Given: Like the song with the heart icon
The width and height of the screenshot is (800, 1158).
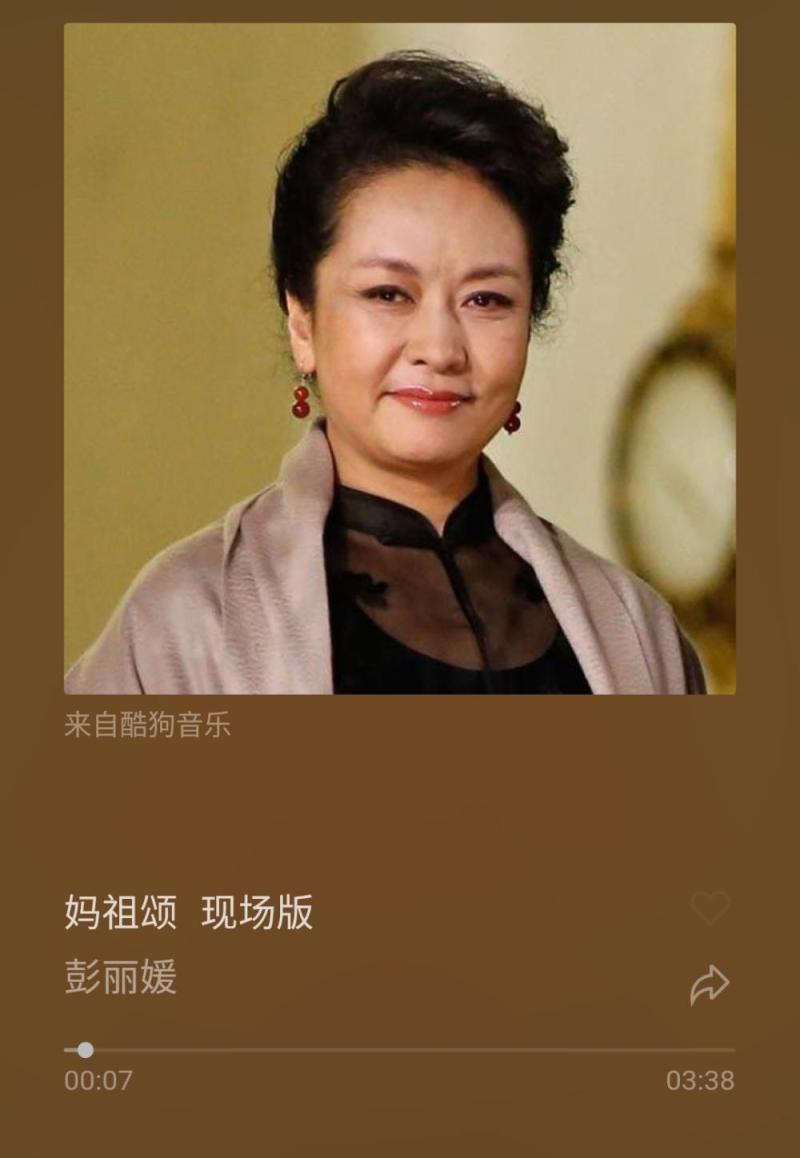Looking at the screenshot, I should tap(710, 908).
